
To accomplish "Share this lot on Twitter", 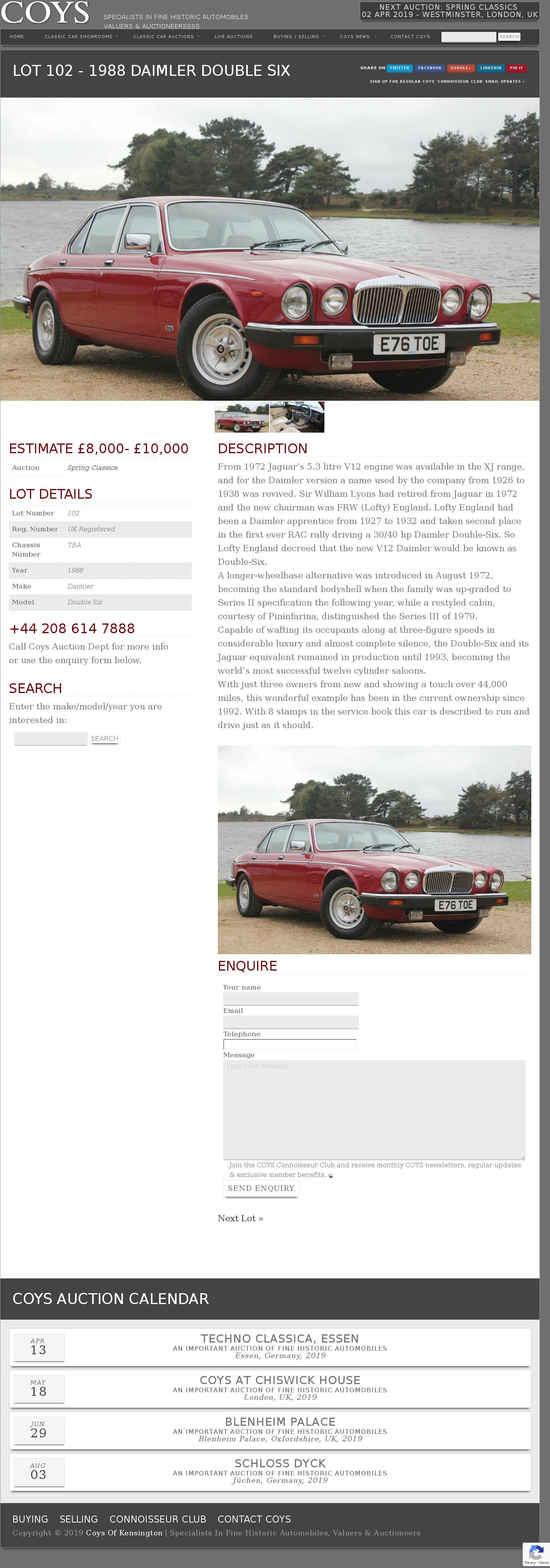I will [x=399, y=68].
